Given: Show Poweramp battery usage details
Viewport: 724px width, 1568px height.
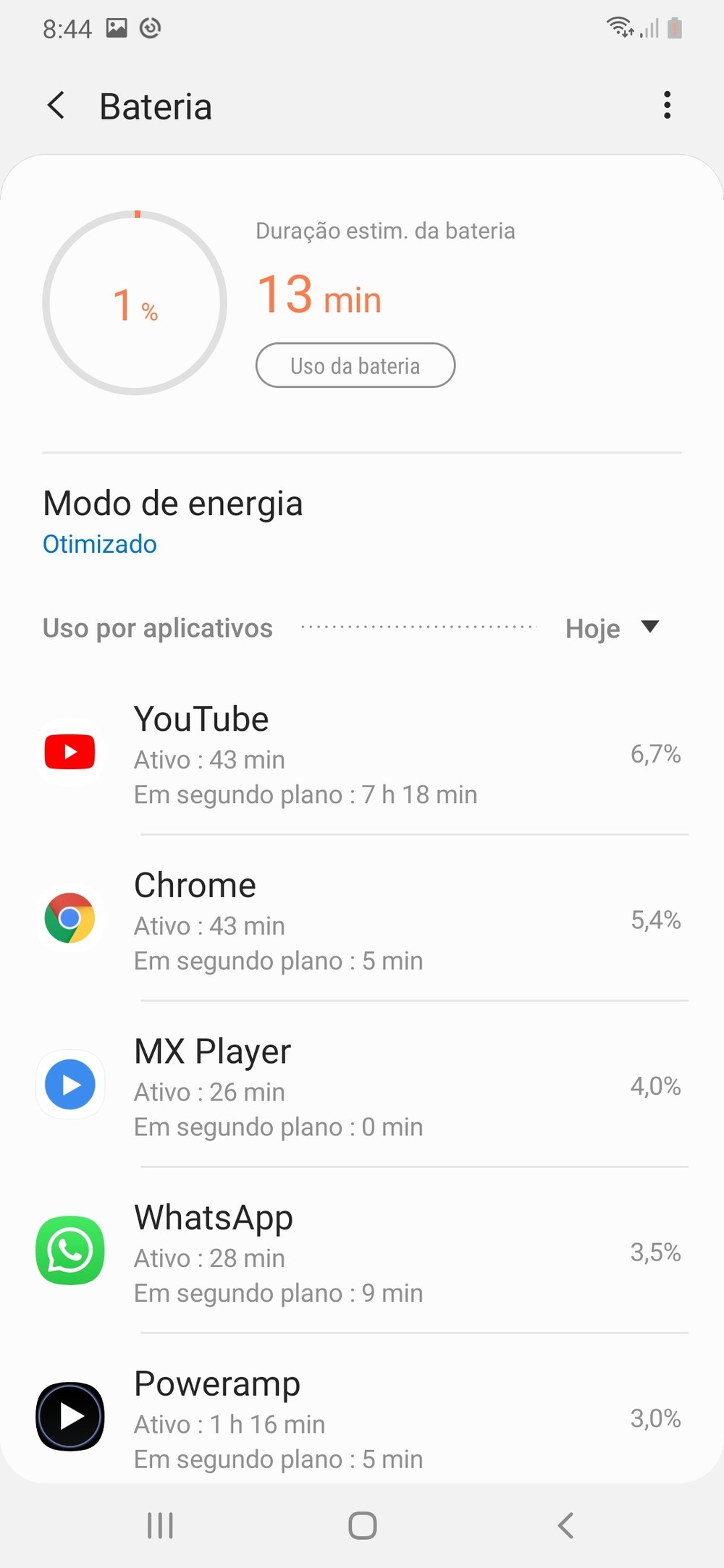Looking at the screenshot, I should (x=362, y=1418).
